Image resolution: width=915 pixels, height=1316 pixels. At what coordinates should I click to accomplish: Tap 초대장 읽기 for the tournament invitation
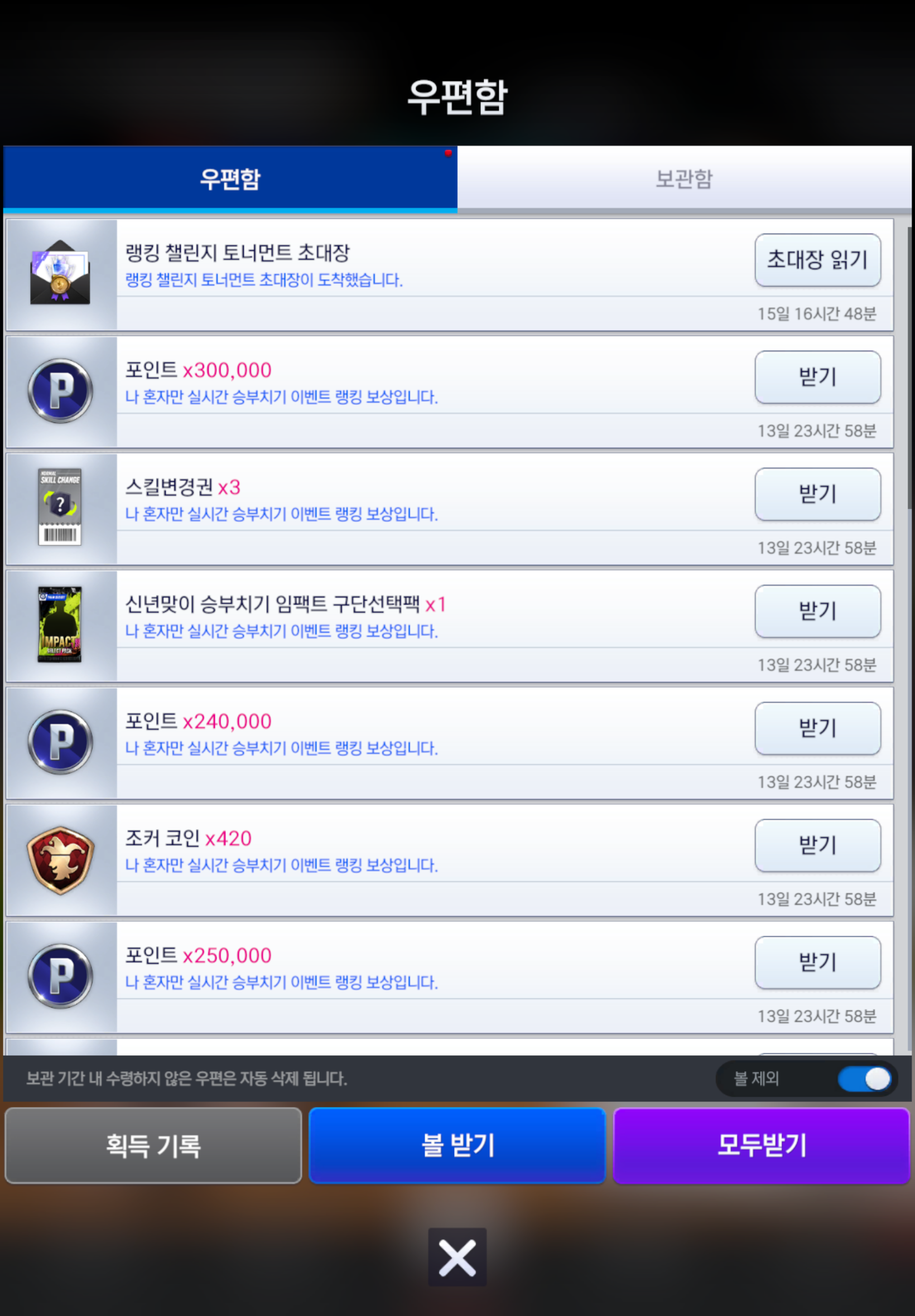(817, 259)
